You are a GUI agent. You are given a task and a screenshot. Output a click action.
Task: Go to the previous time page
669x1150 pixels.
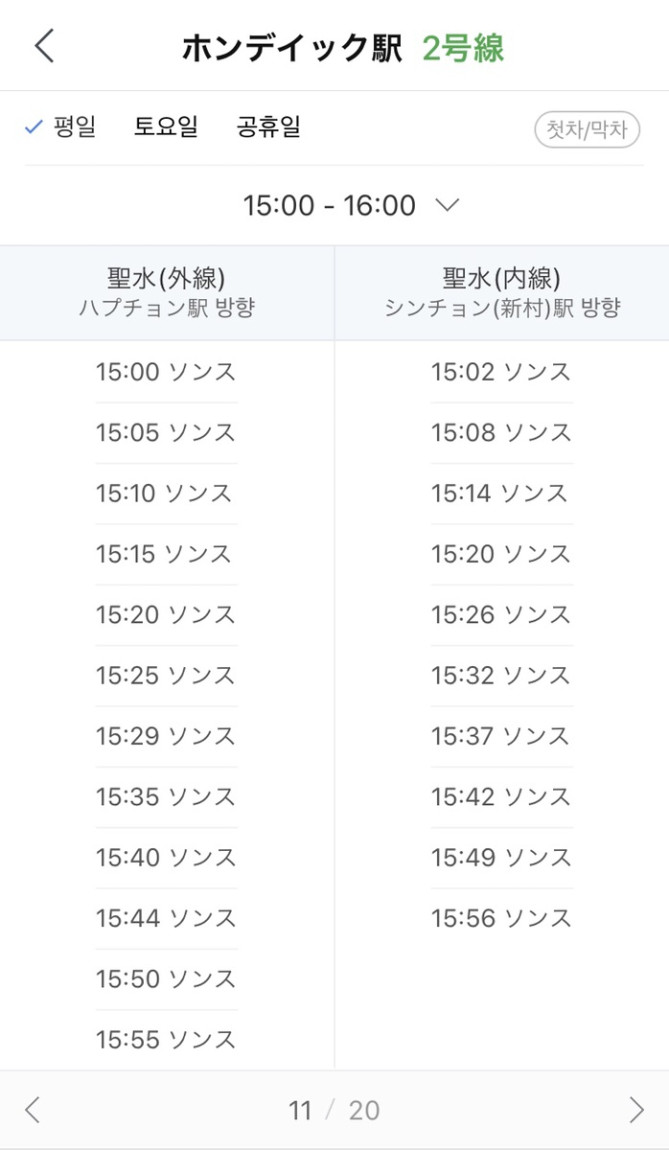pyautogui.click(x=33, y=1110)
